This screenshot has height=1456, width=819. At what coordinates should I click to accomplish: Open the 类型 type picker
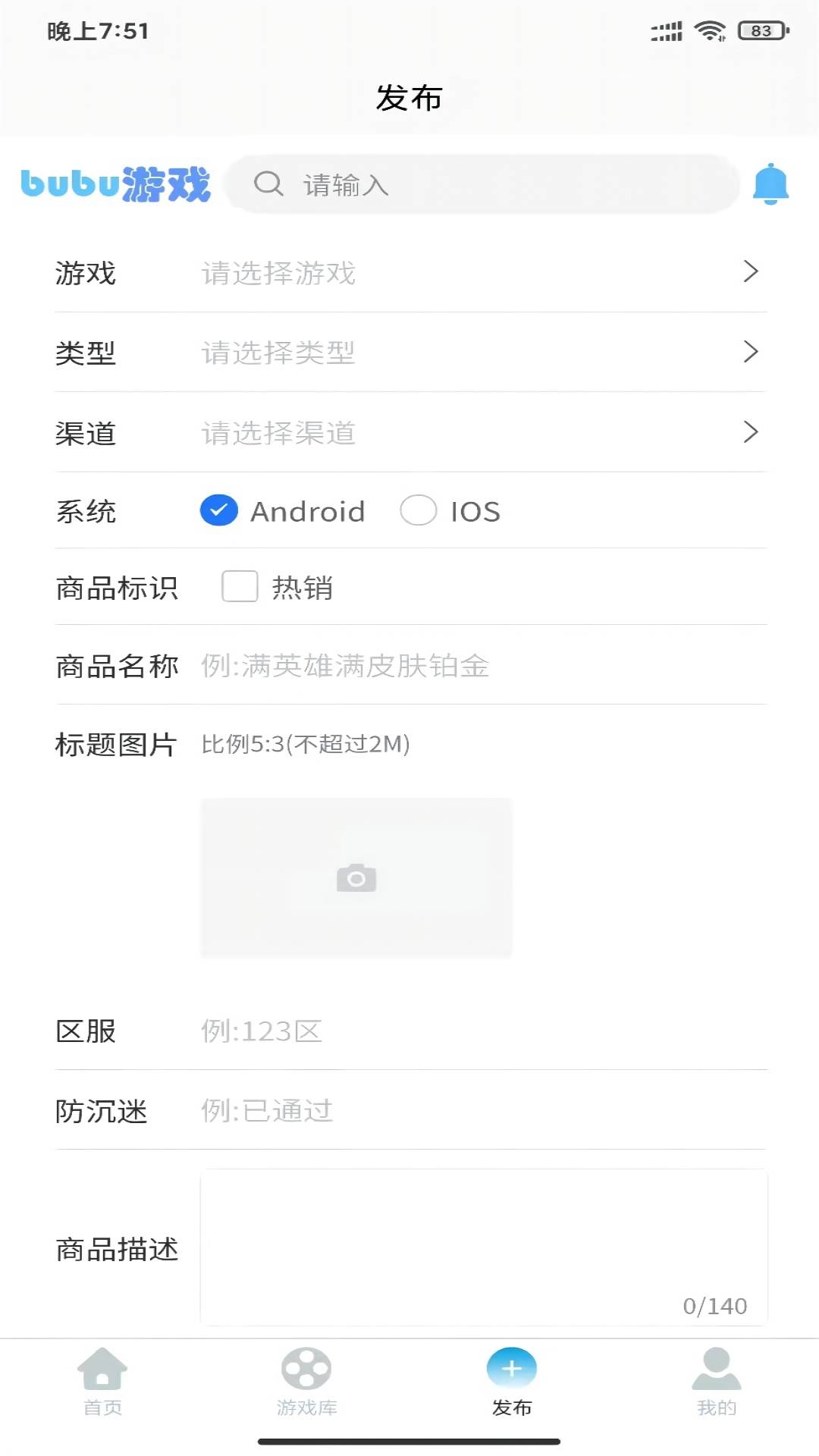click(x=410, y=353)
